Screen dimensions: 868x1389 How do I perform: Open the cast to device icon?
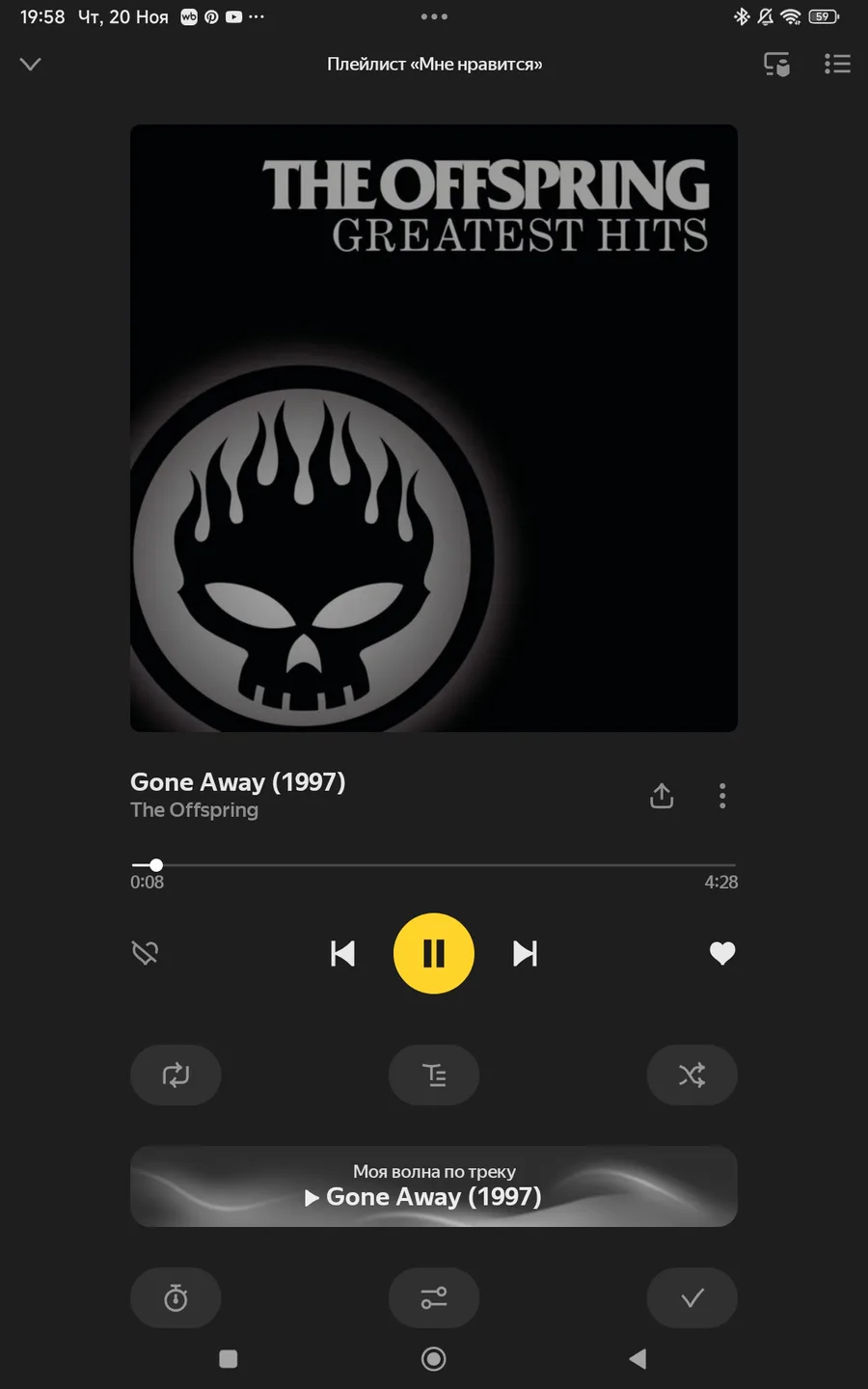[776, 65]
